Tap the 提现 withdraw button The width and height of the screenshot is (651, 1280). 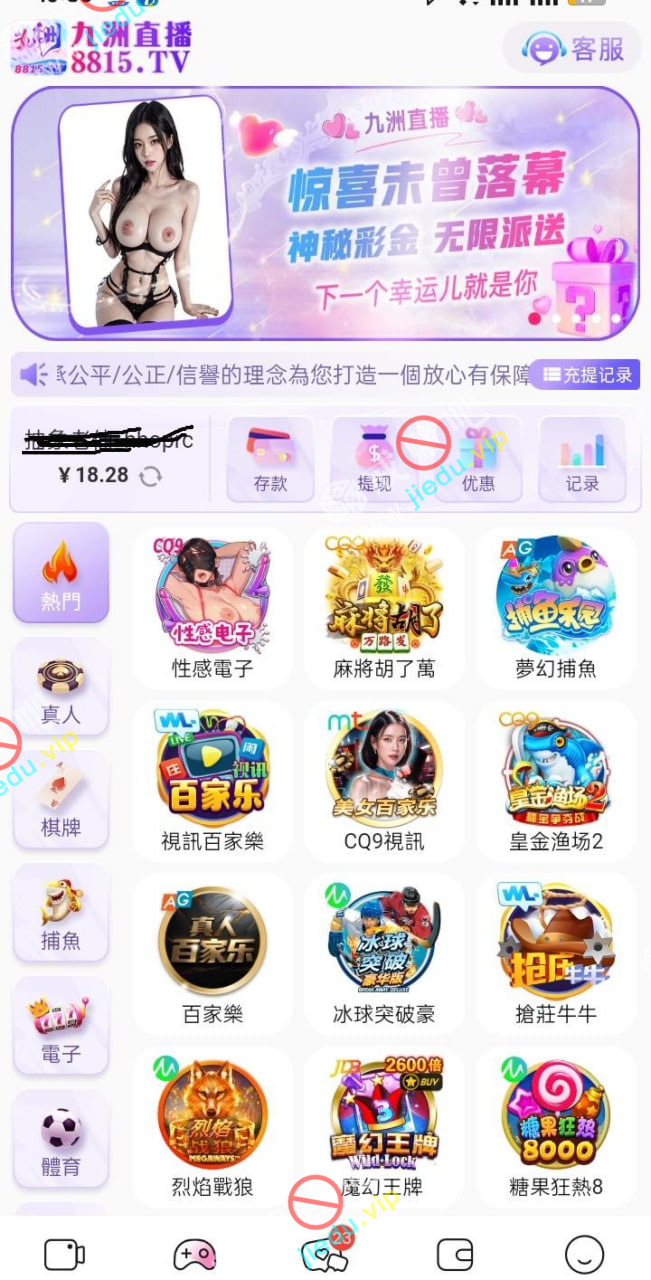click(375, 459)
